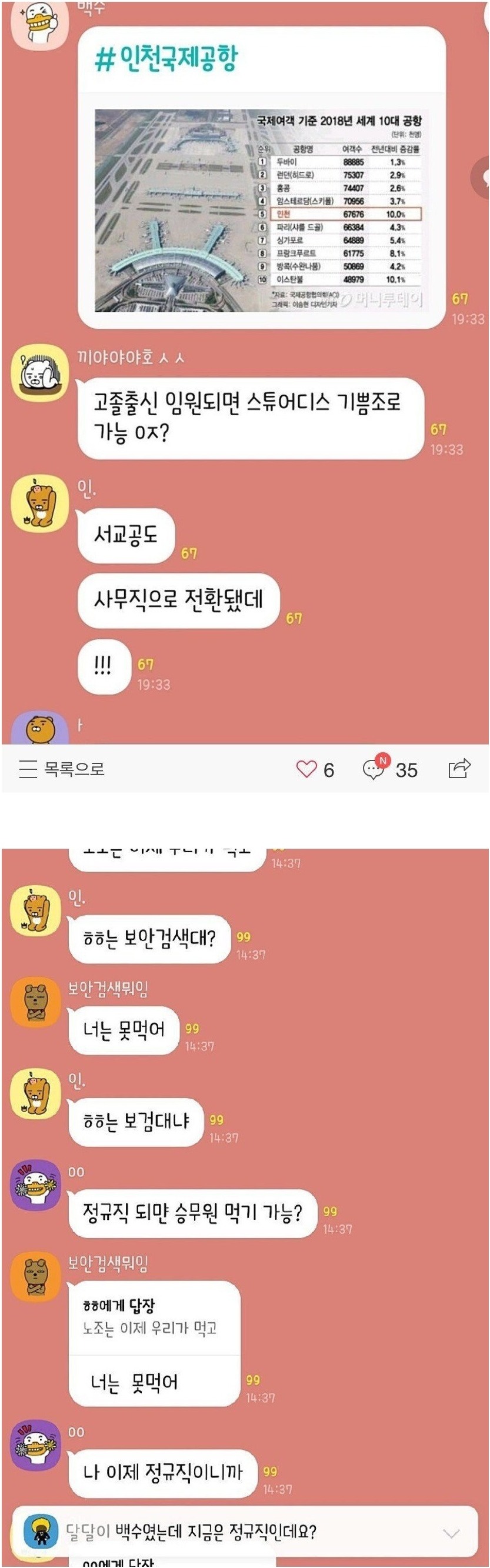
Task: Share this post
Action: click(459, 768)
